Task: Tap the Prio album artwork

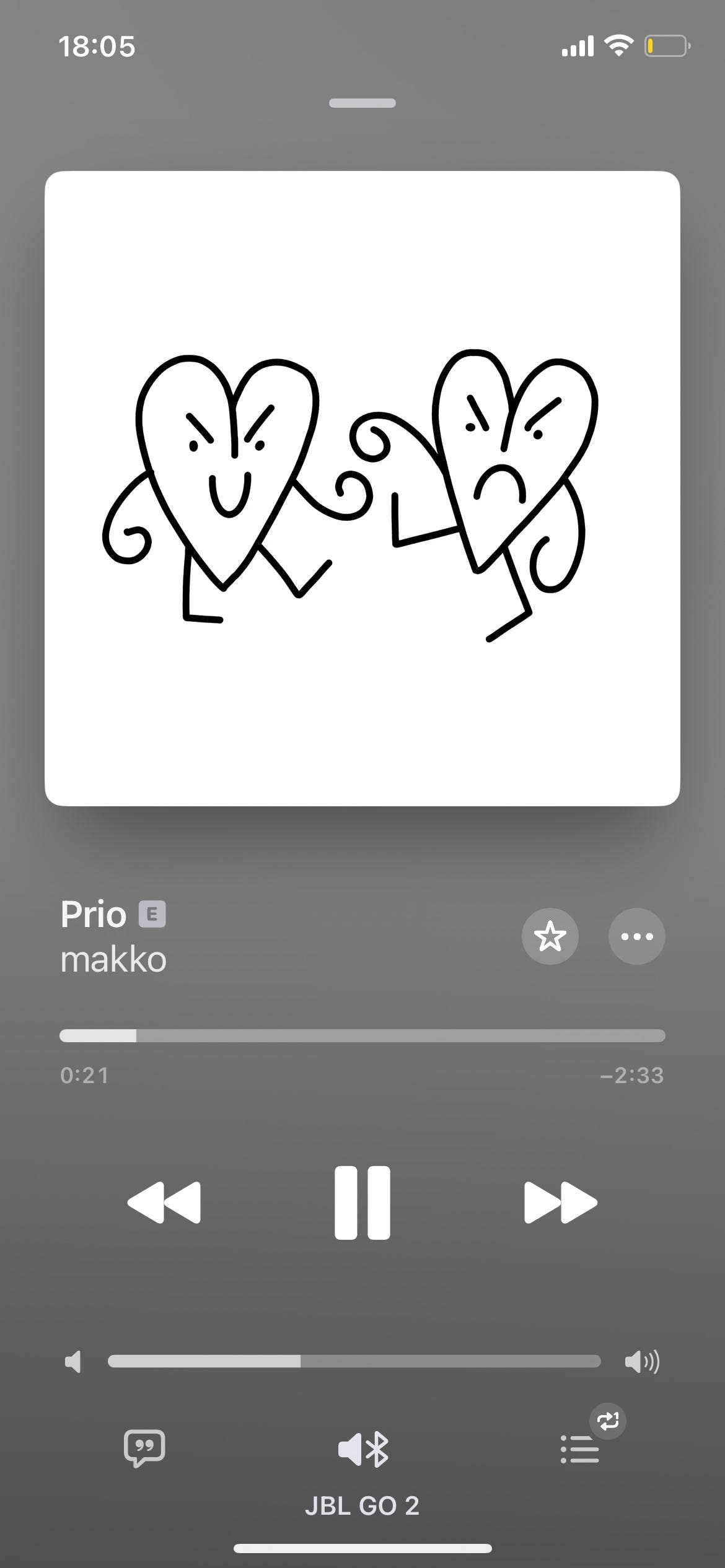Action: click(x=362, y=489)
